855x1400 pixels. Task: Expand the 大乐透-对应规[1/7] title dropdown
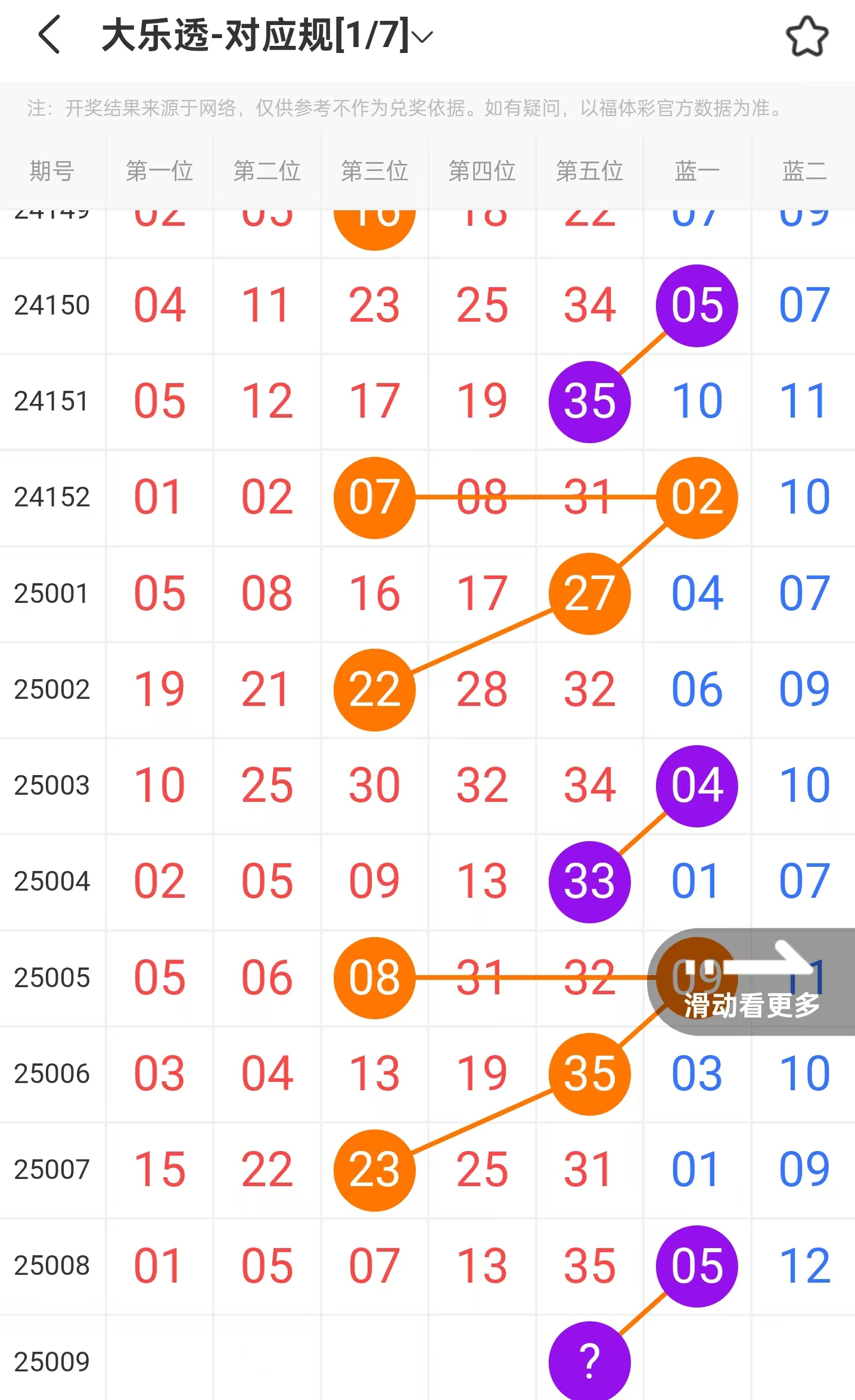tap(268, 36)
